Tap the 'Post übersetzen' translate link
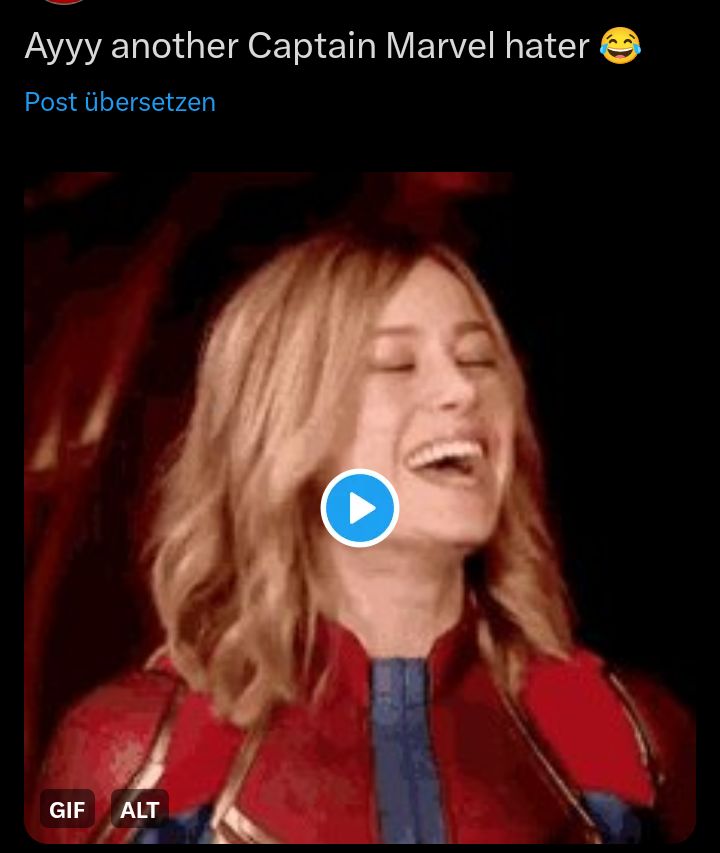 tap(120, 102)
